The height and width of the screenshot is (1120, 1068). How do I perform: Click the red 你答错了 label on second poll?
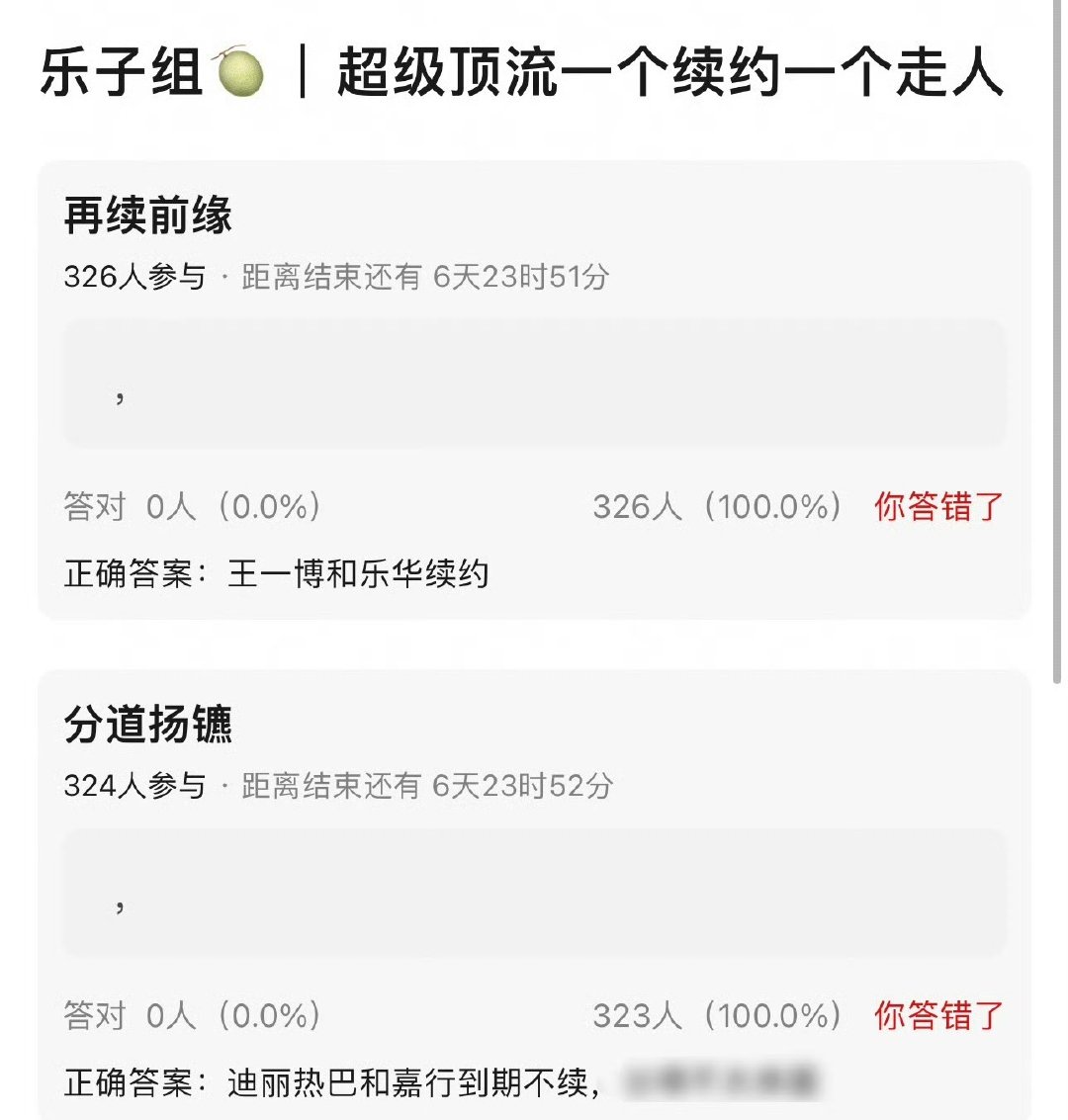[935, 1016]
